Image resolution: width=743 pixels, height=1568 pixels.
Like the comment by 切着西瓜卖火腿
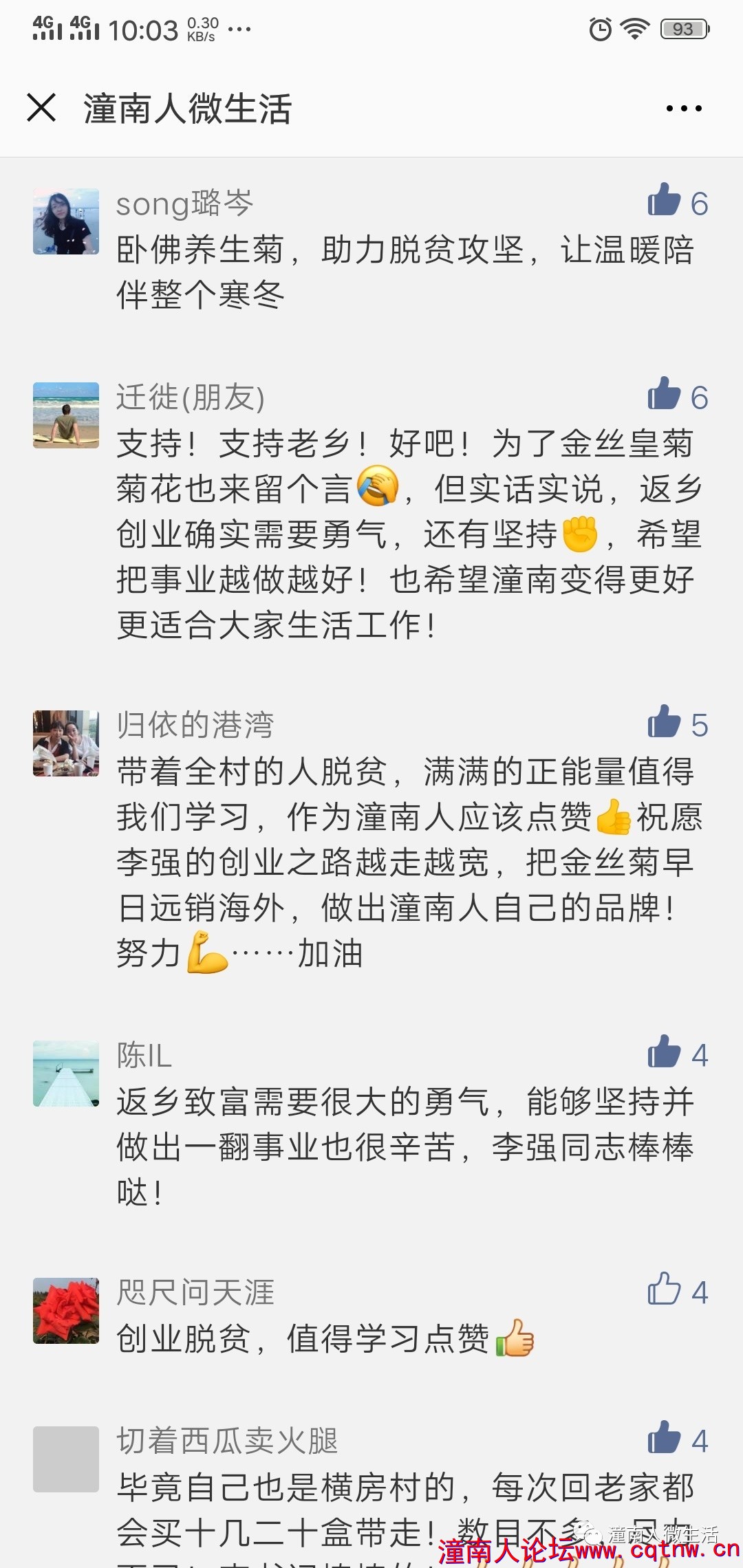(665, 1439)
